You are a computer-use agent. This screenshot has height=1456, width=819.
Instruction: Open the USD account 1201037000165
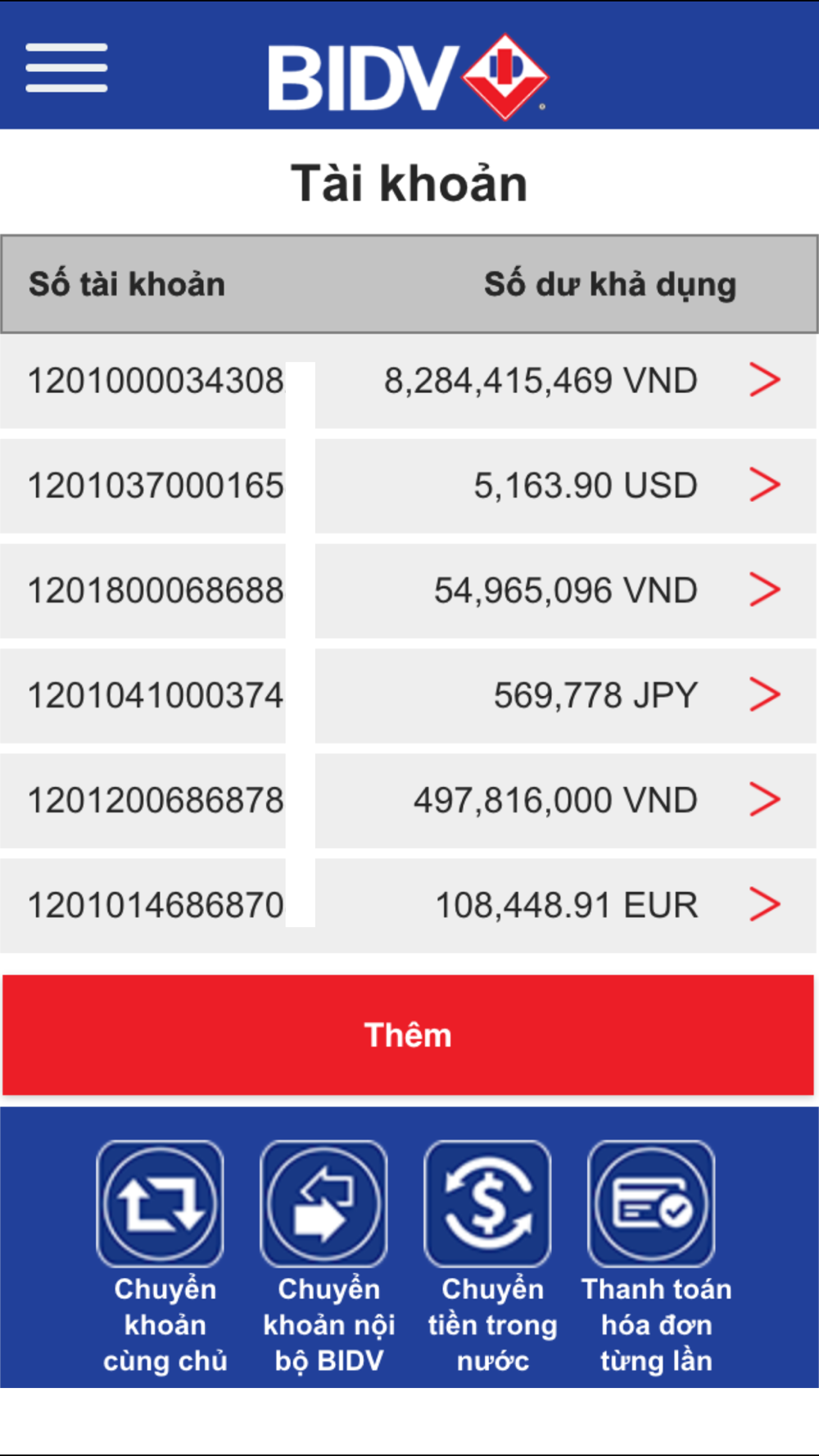(409, 486)
